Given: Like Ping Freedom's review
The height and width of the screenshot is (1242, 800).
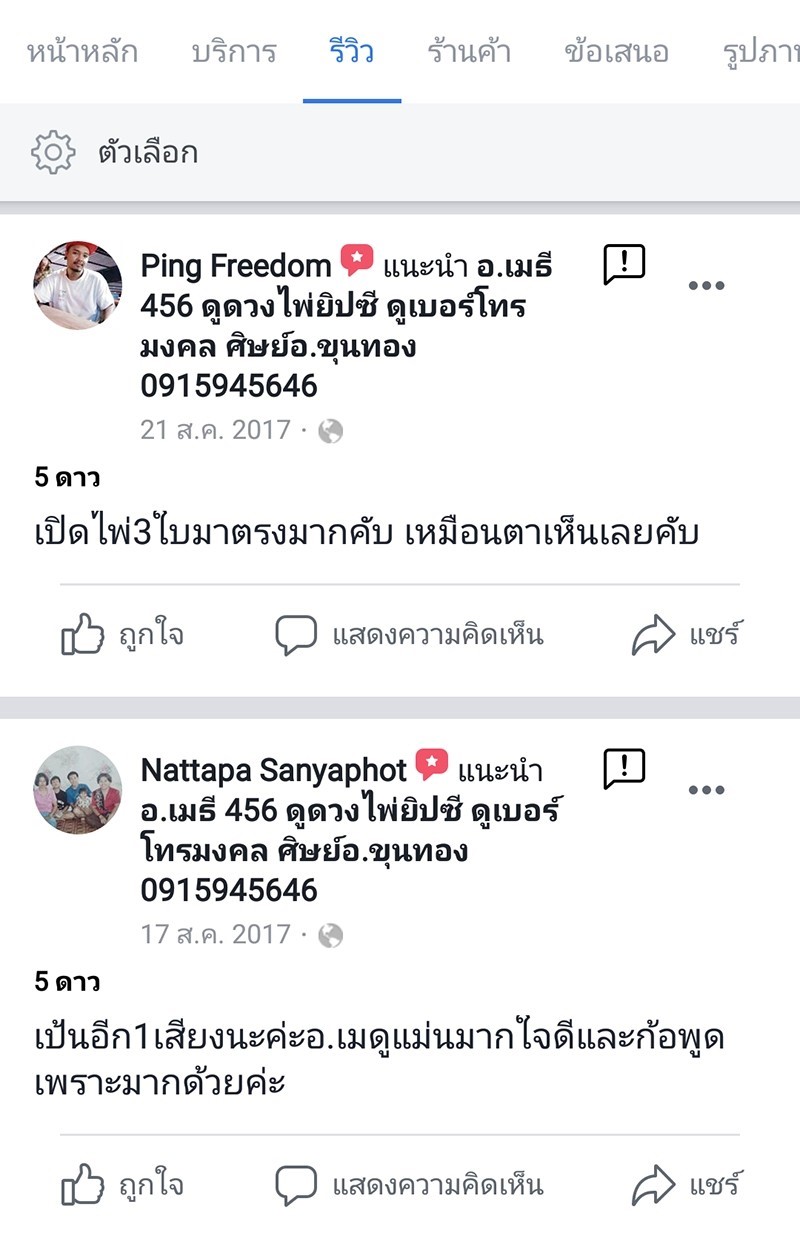Looking at the screenshot, I should (122, 635).
